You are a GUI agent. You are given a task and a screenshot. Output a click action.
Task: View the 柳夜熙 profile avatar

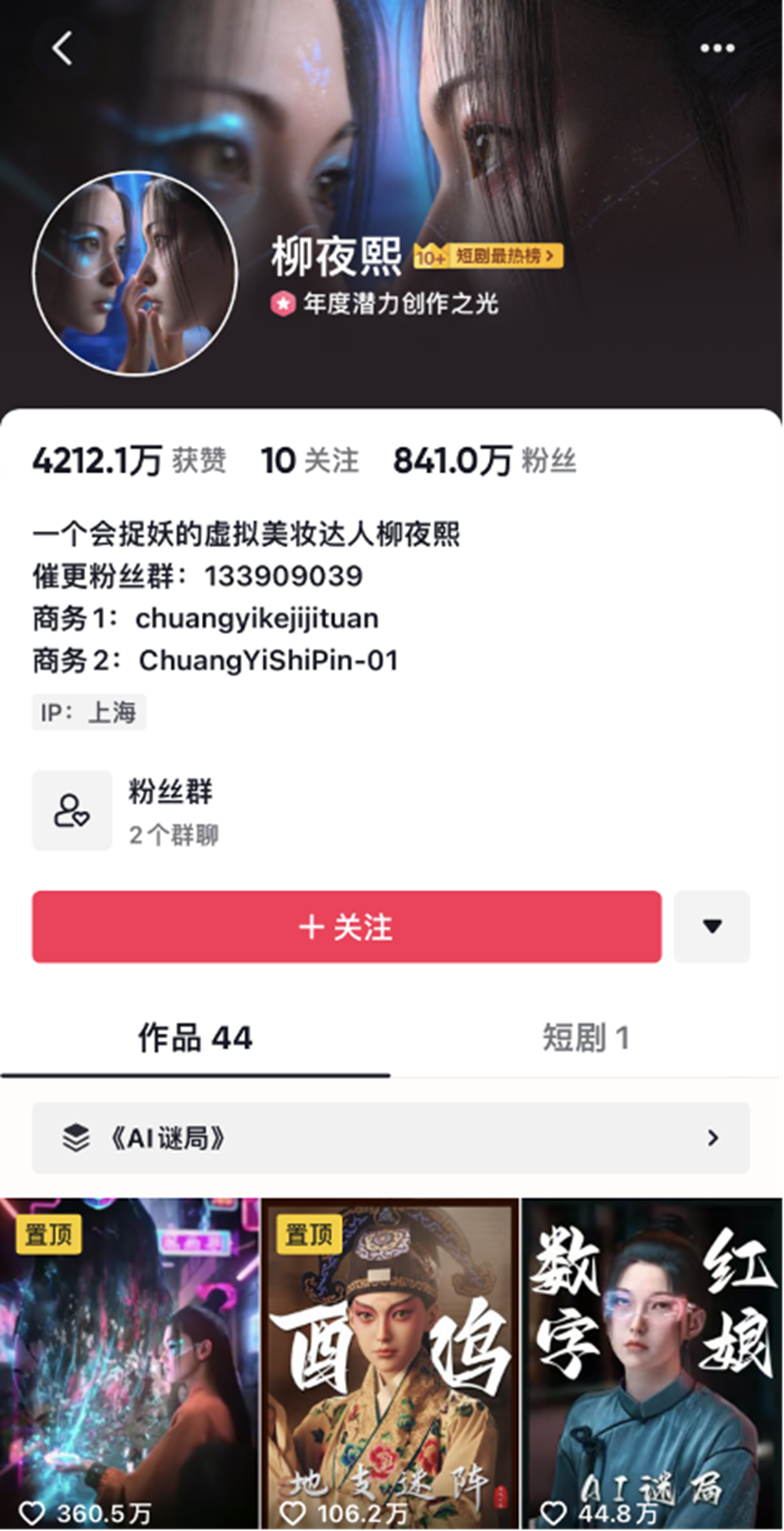134,273
